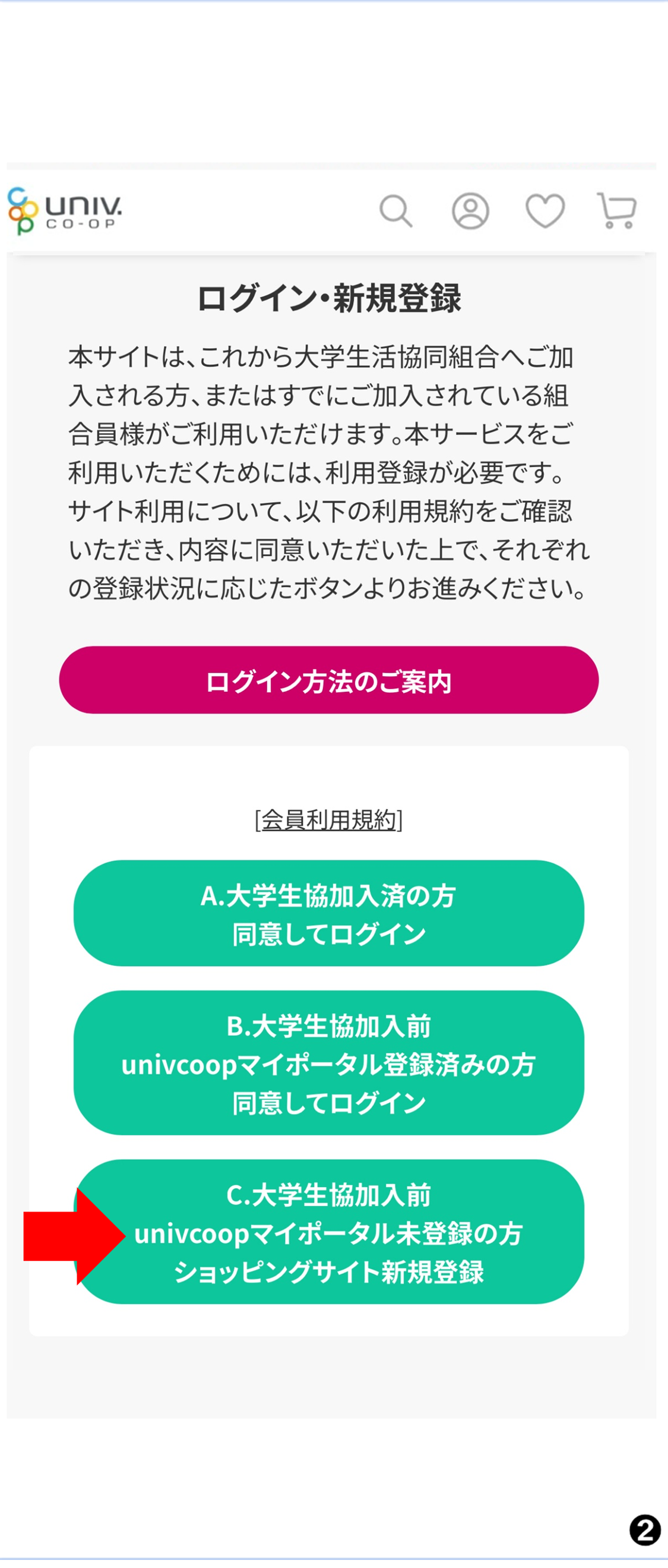The width and height of the screenshot is (668, 1568).
Task: Select A.大学生協加入済の方 同意してログイン
Action: 328,913
